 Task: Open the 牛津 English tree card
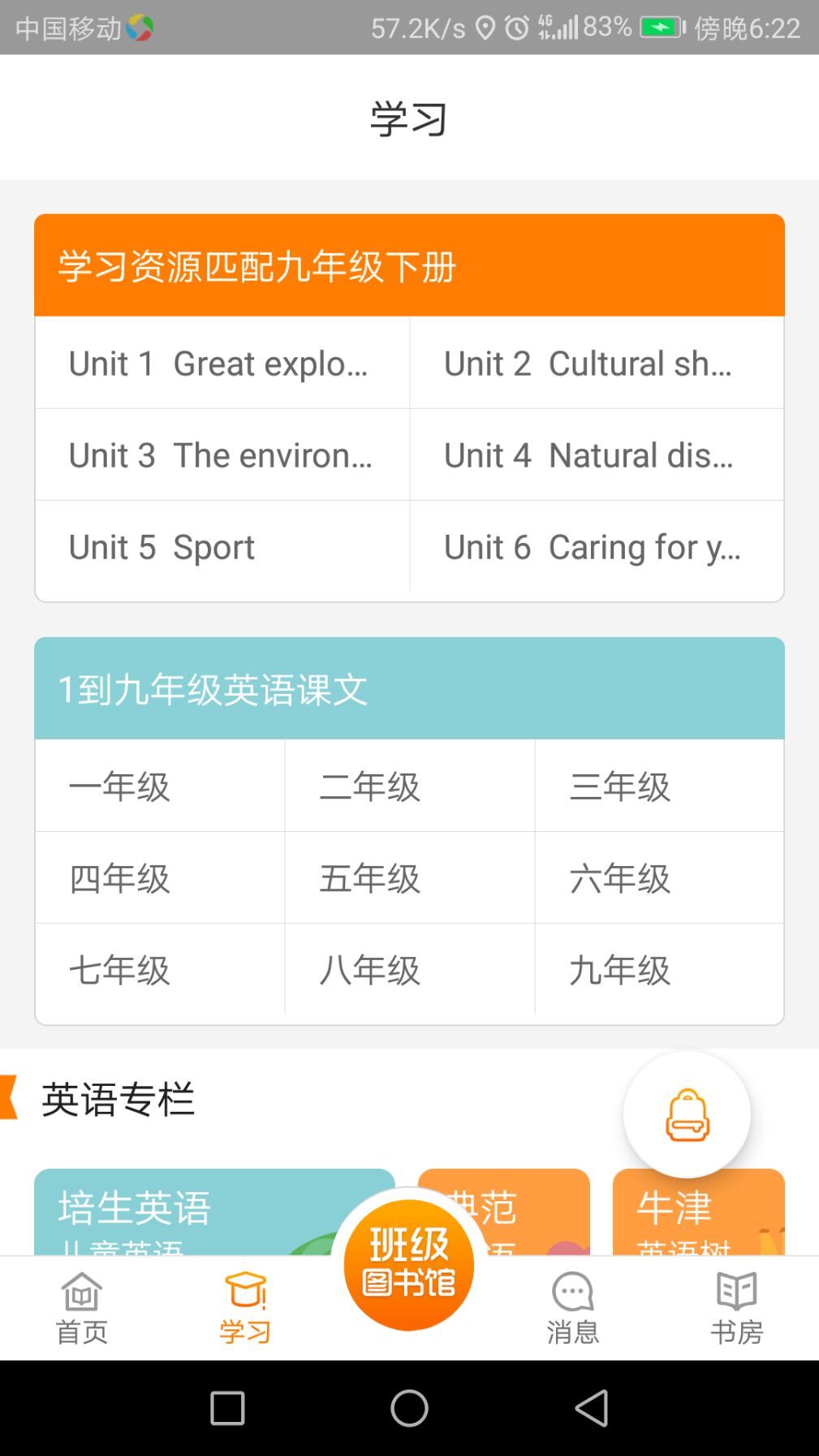point(698,1209)
